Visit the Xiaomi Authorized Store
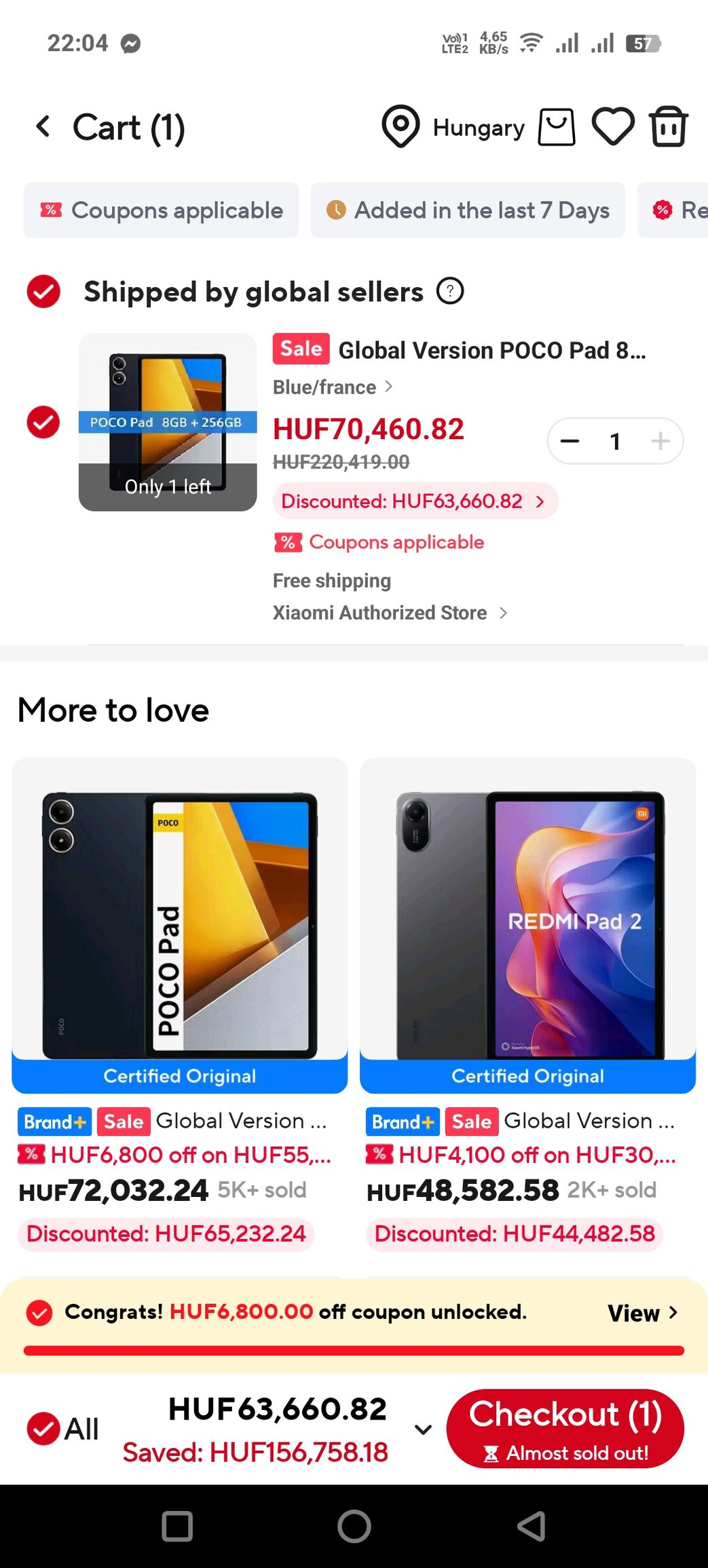 [390, 613]
